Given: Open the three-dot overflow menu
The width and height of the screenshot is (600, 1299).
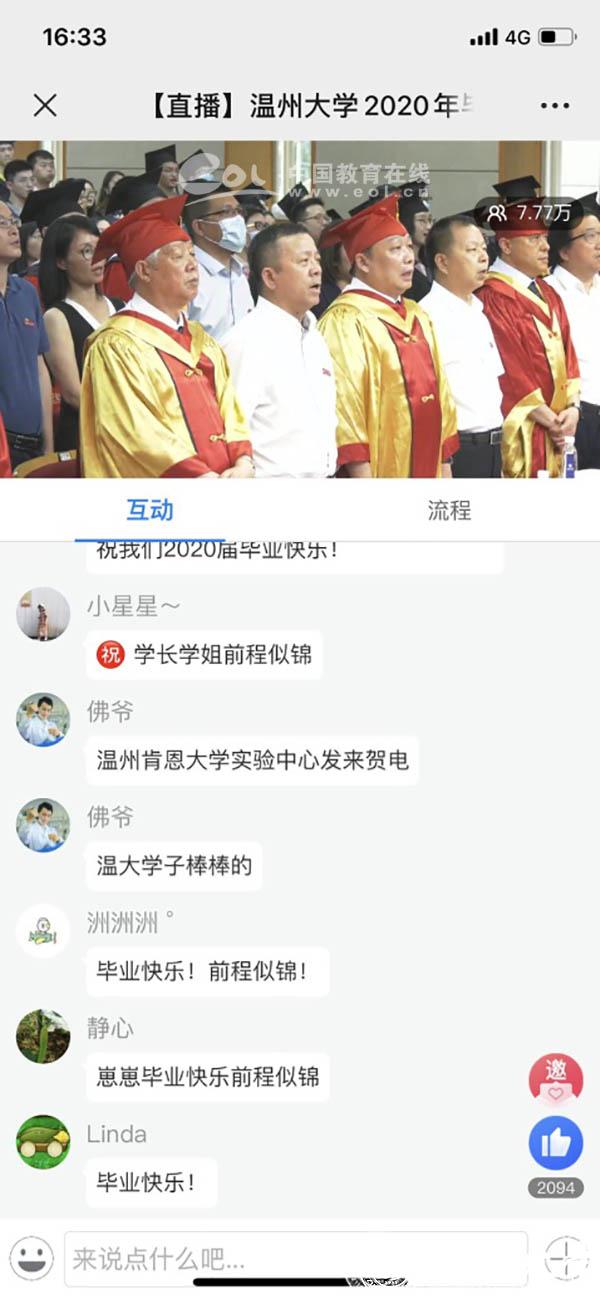Looking at the screenshot, I should 554,105.
